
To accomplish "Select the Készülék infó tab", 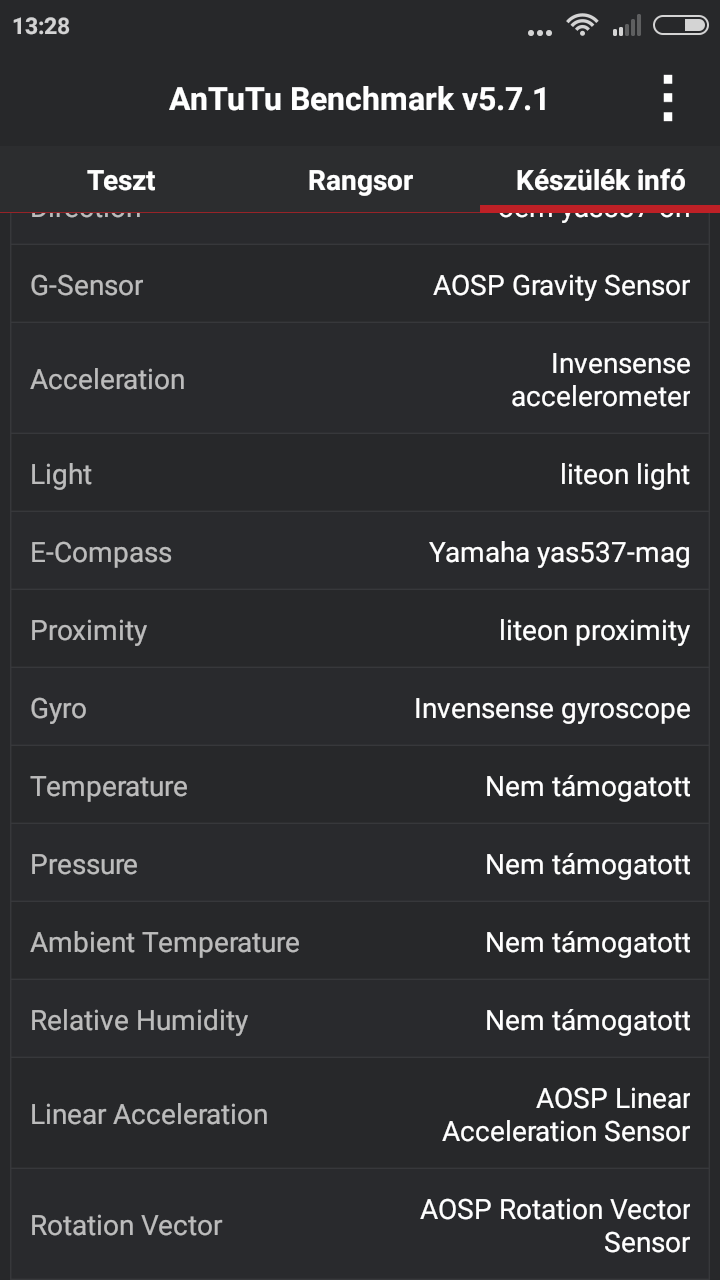I will tap(600, 181).
